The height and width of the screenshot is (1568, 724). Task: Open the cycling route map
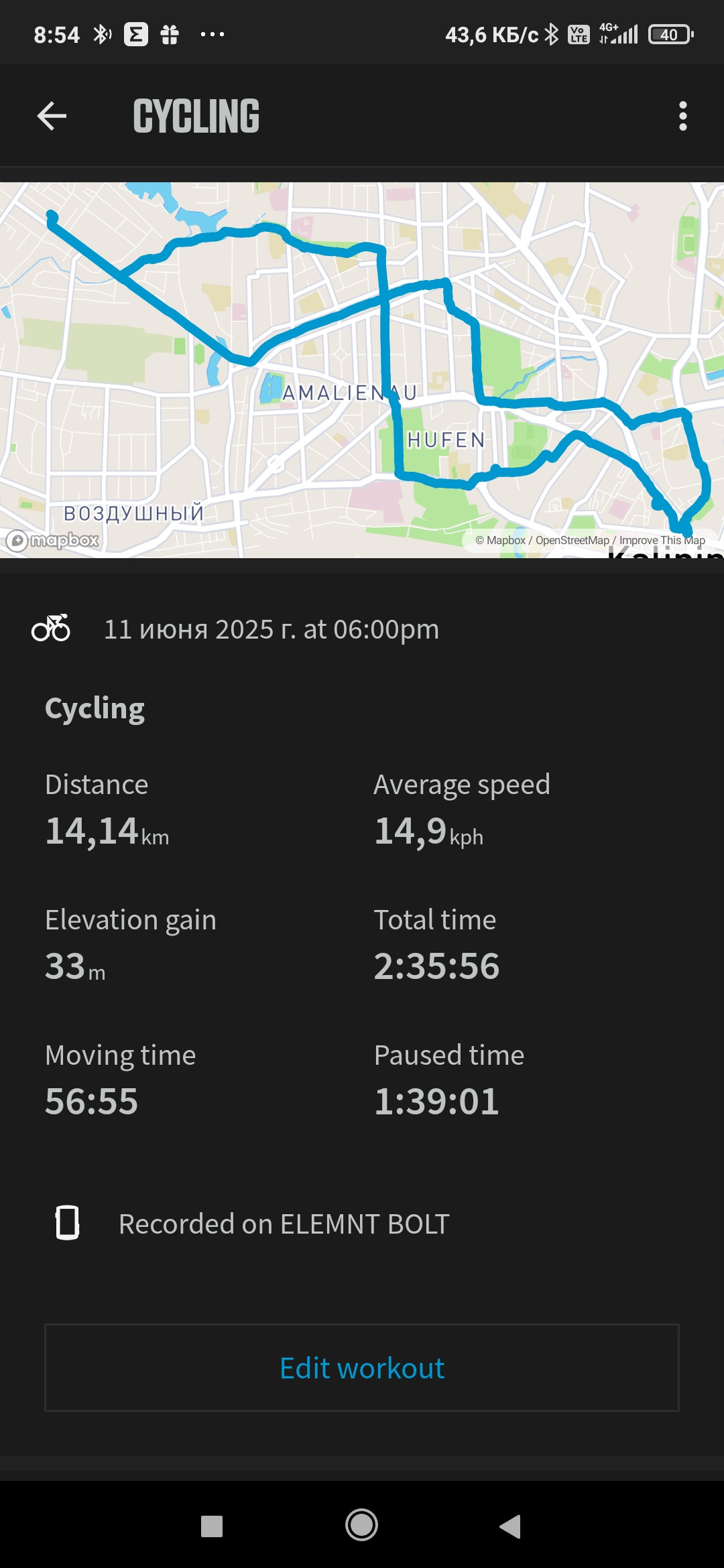362,370
